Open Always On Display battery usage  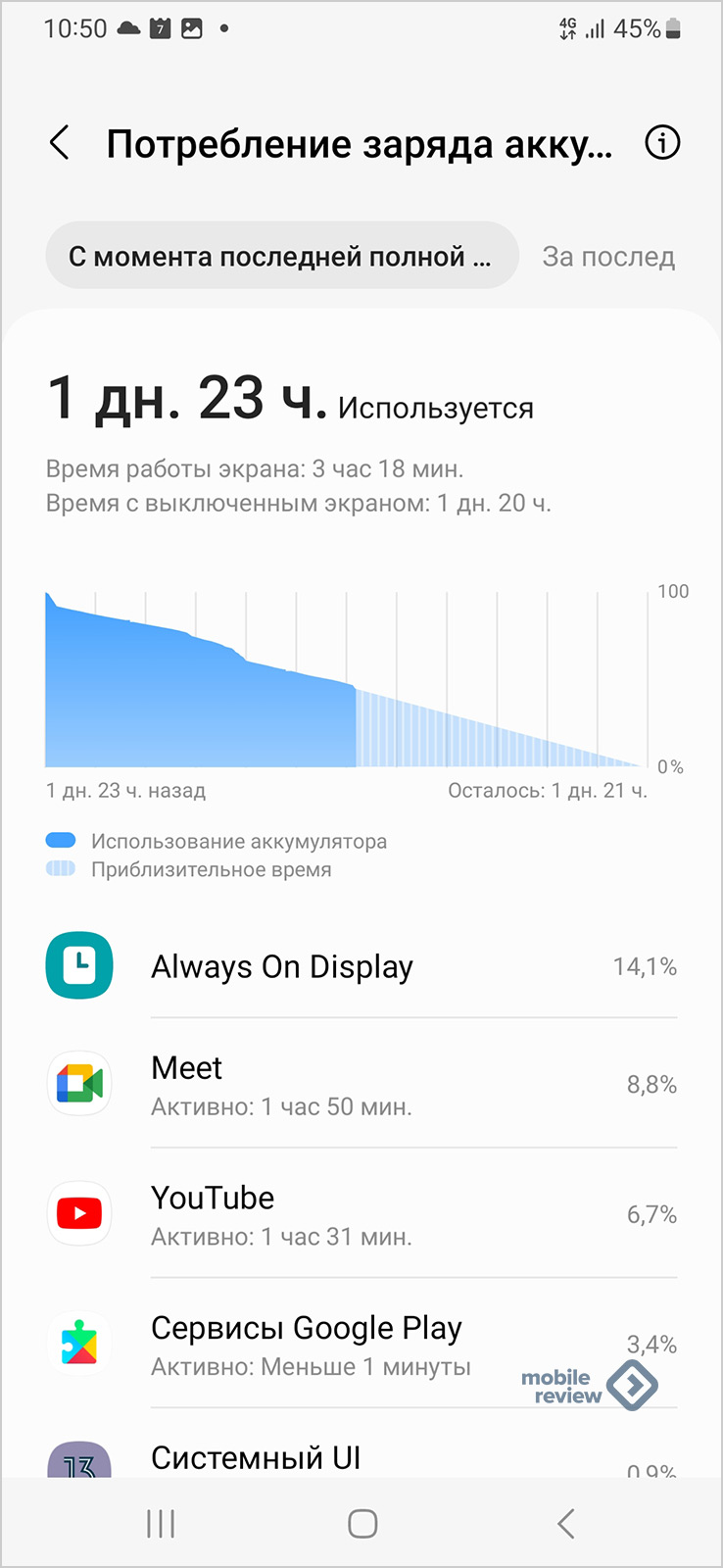361,966
